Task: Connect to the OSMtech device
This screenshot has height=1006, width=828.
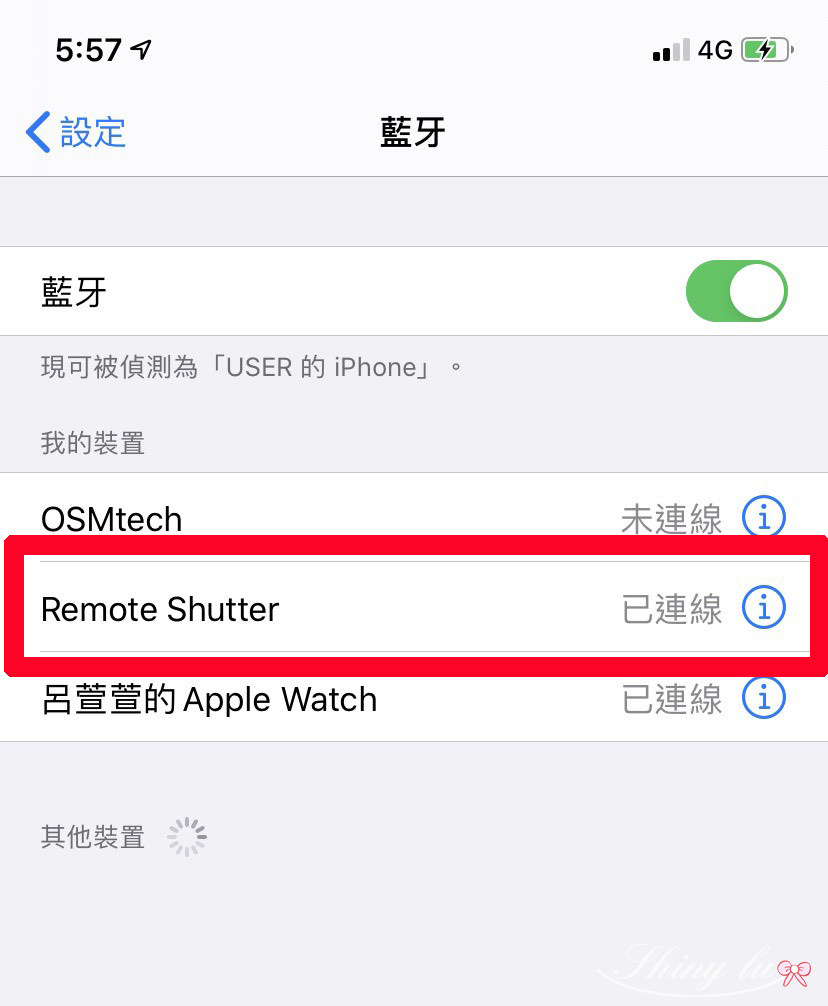Action: click(300, 517)
